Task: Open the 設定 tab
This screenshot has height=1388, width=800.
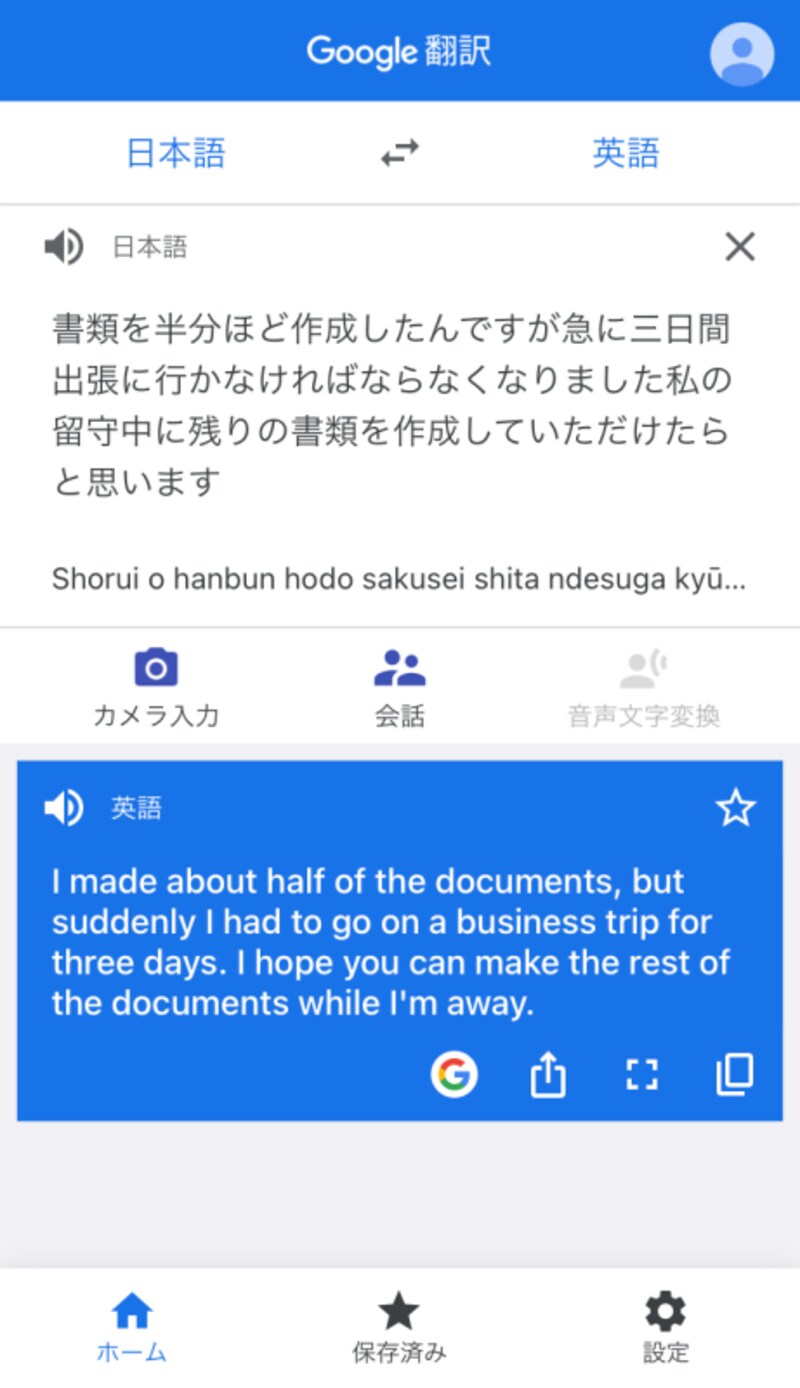Action: [x=666, y=1327]
